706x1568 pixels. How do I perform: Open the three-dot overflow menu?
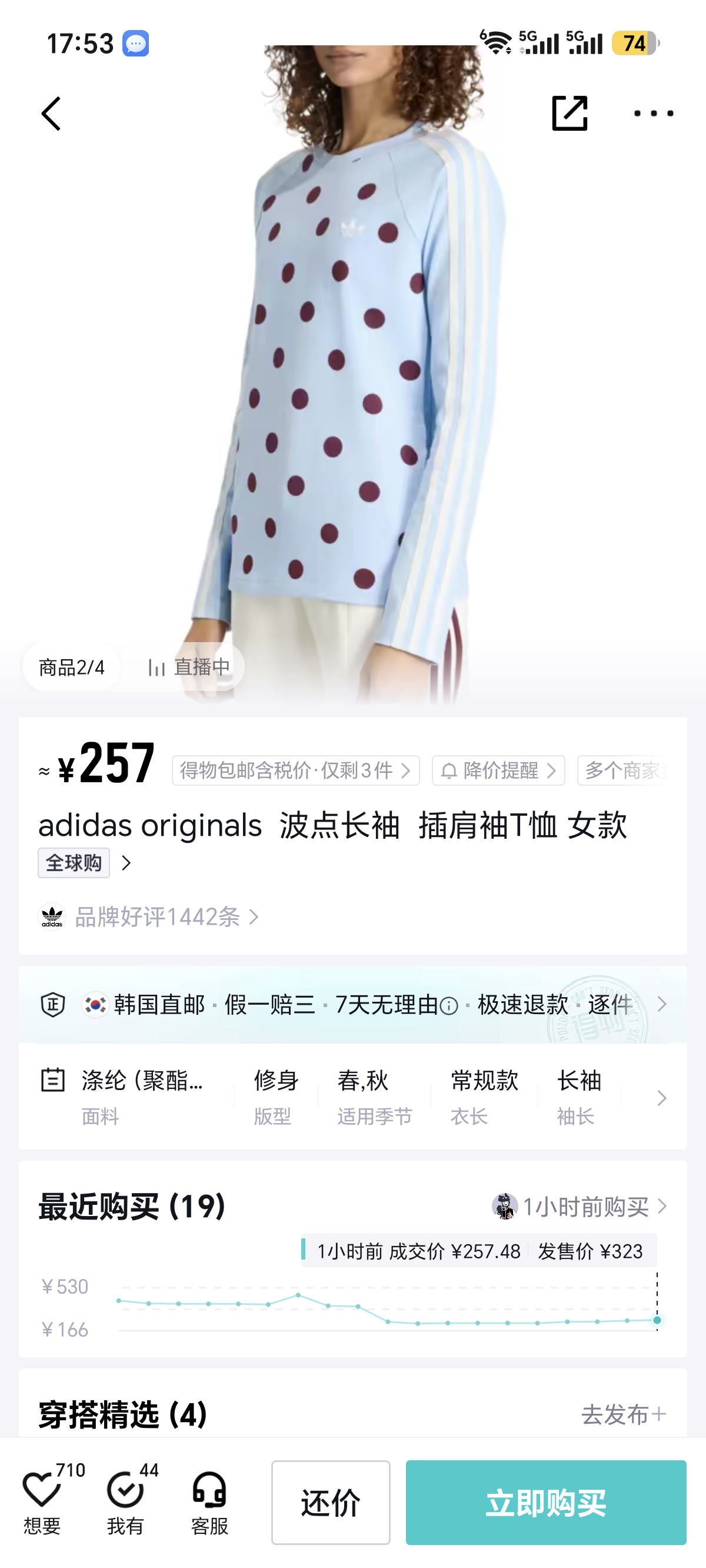coord(653,113)
